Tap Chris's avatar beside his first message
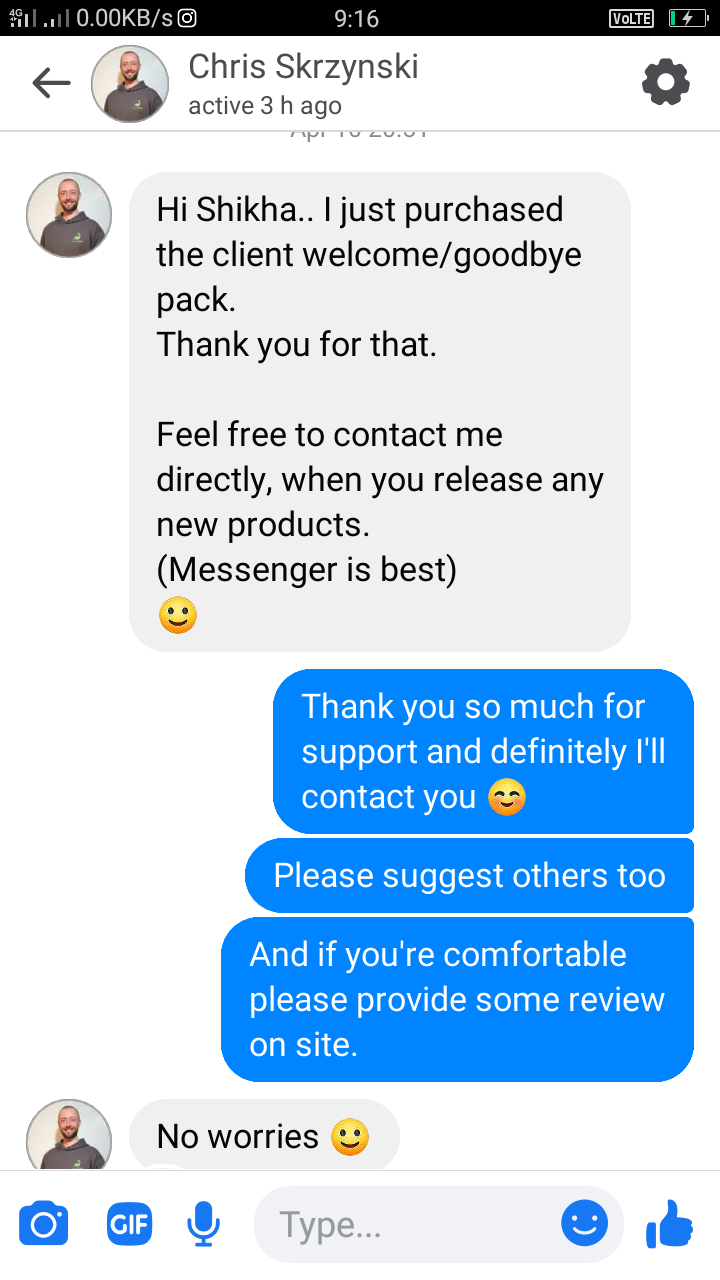The image size is (720, 1280). [68, 214]
